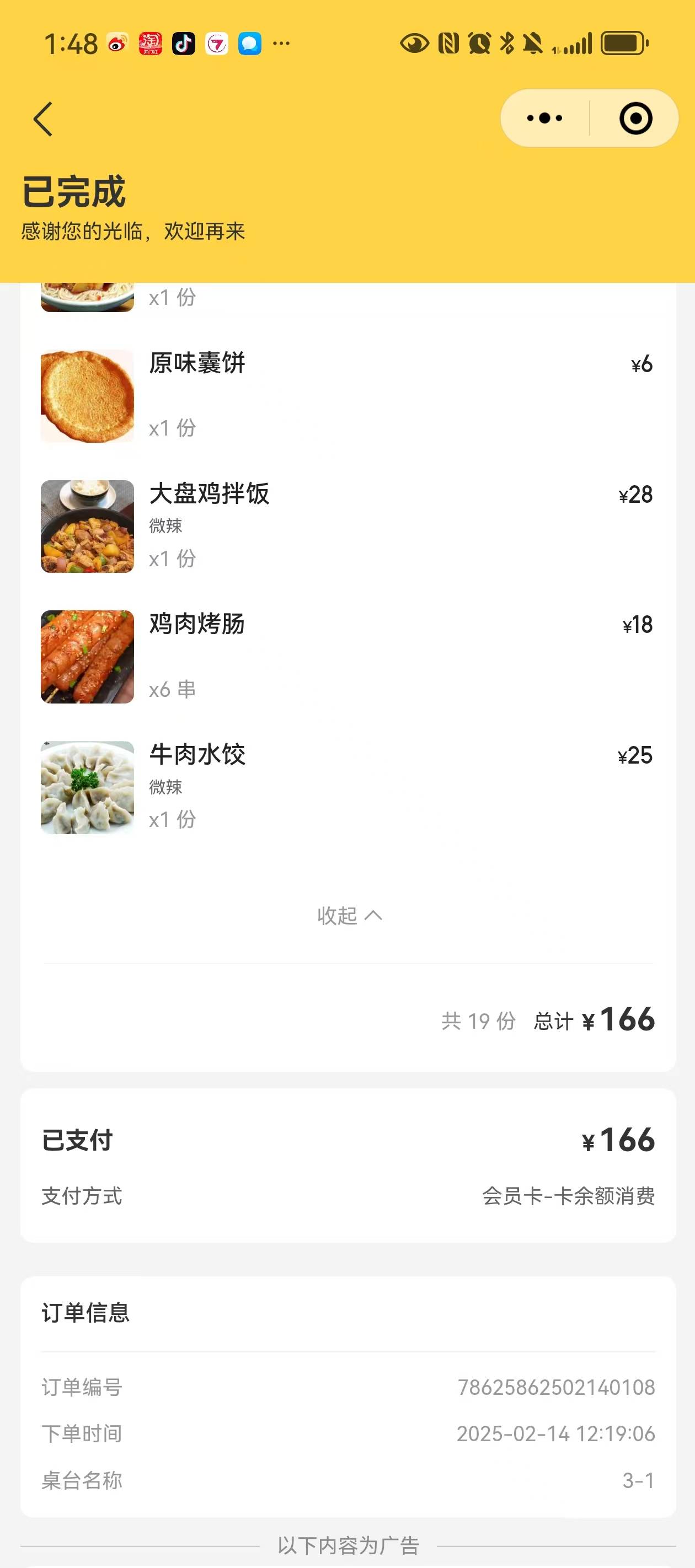Collapse the order item list with 收起
This screenshot has height=1568, width=695.
(x=349, y=915)
